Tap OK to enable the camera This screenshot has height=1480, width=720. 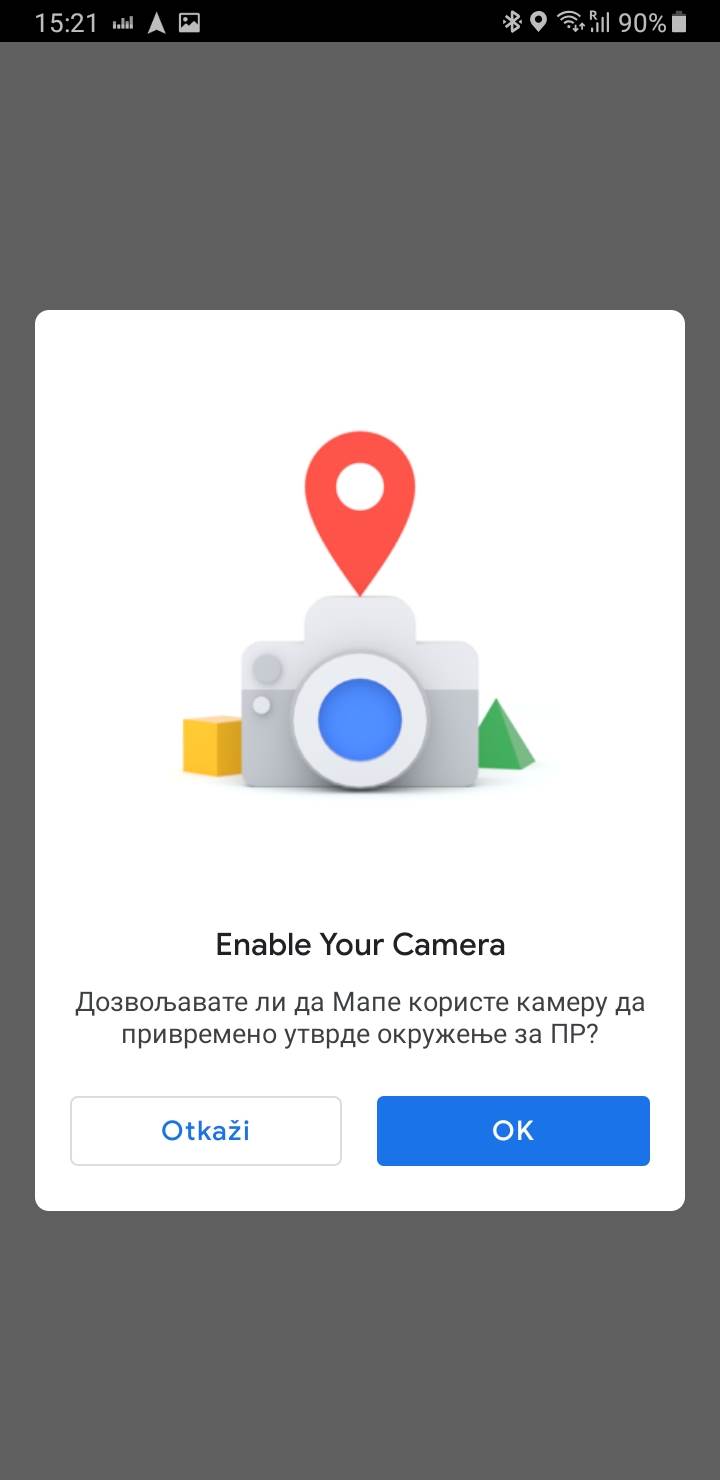coord(513,1131)
